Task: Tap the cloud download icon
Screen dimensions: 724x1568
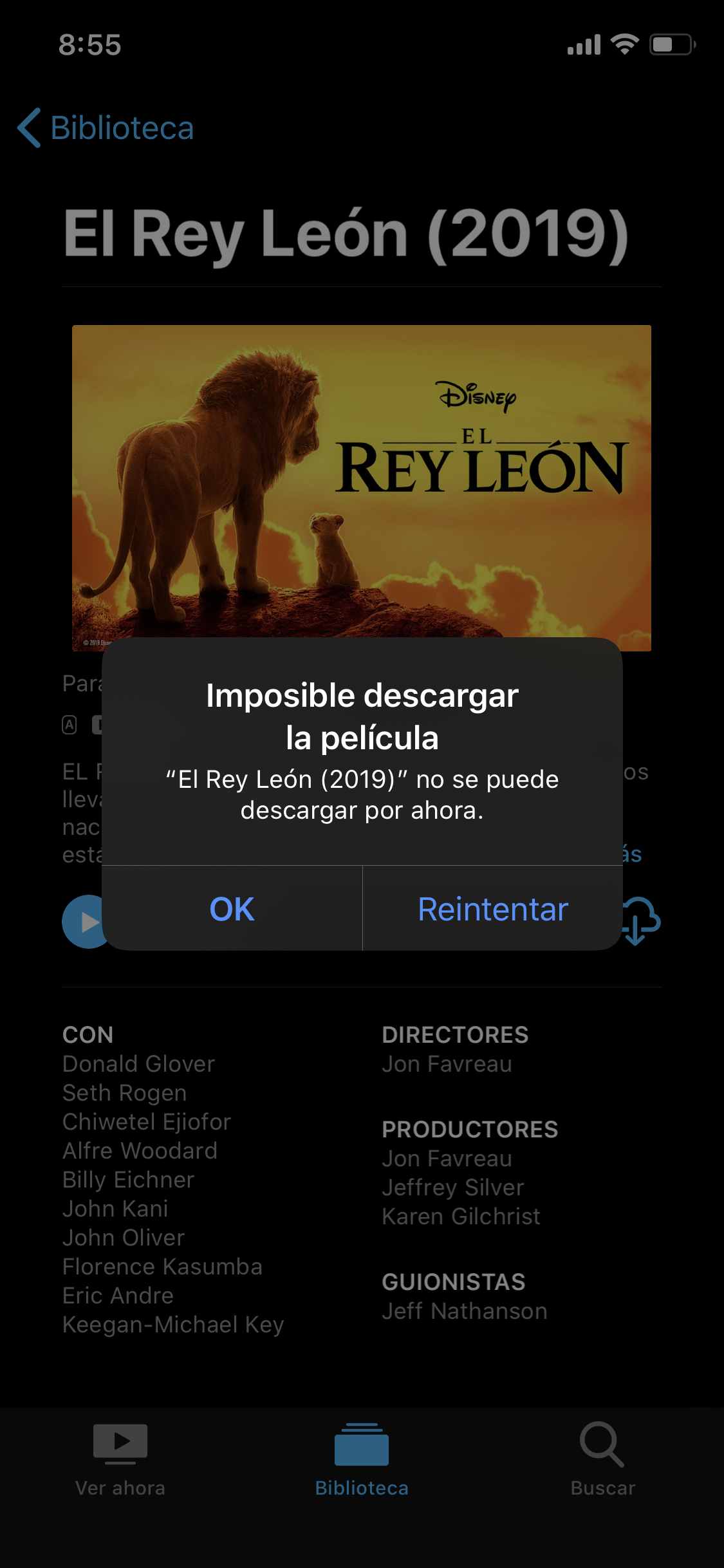Action: coord(642,921)
